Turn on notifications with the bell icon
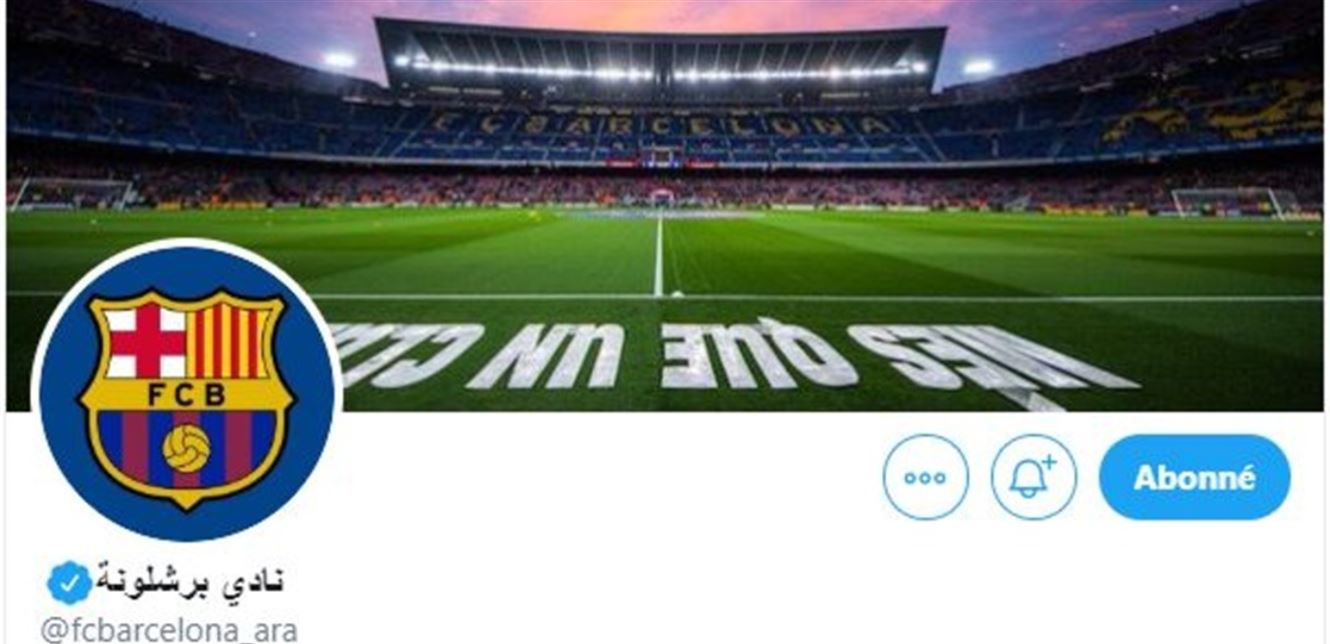This screenshot has height=644, width=1330. tap(1033, 477)
